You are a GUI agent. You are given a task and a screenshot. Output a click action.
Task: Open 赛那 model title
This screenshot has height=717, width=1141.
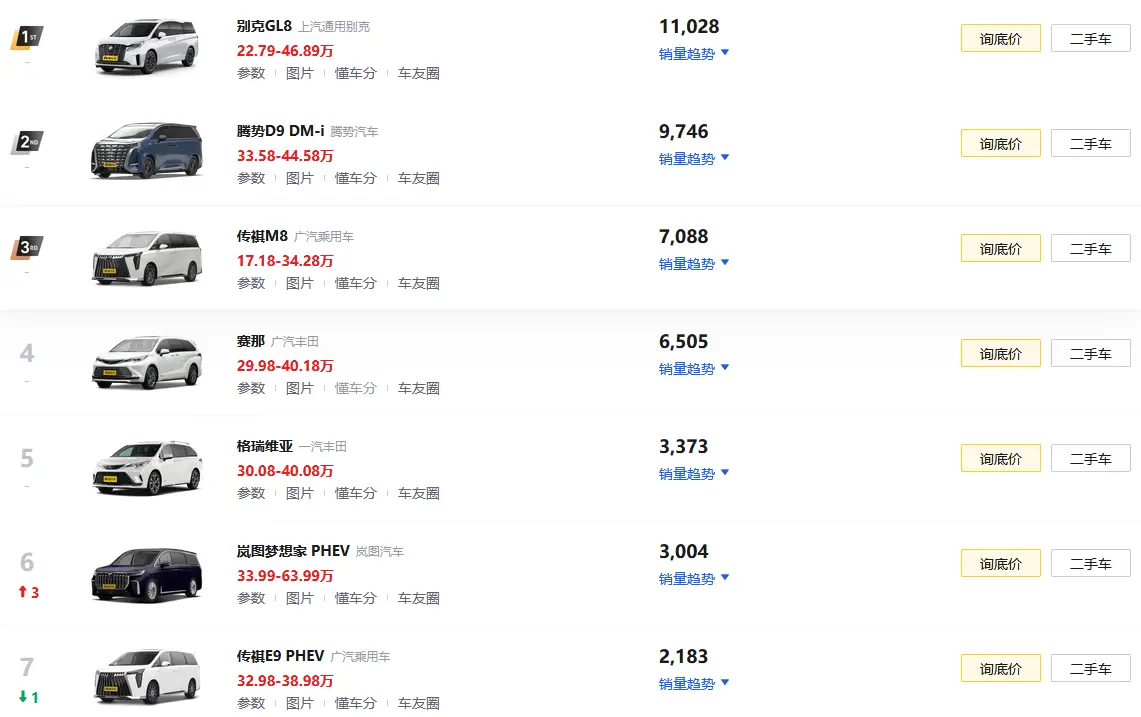pyautogui.click(x=250, y=341)
